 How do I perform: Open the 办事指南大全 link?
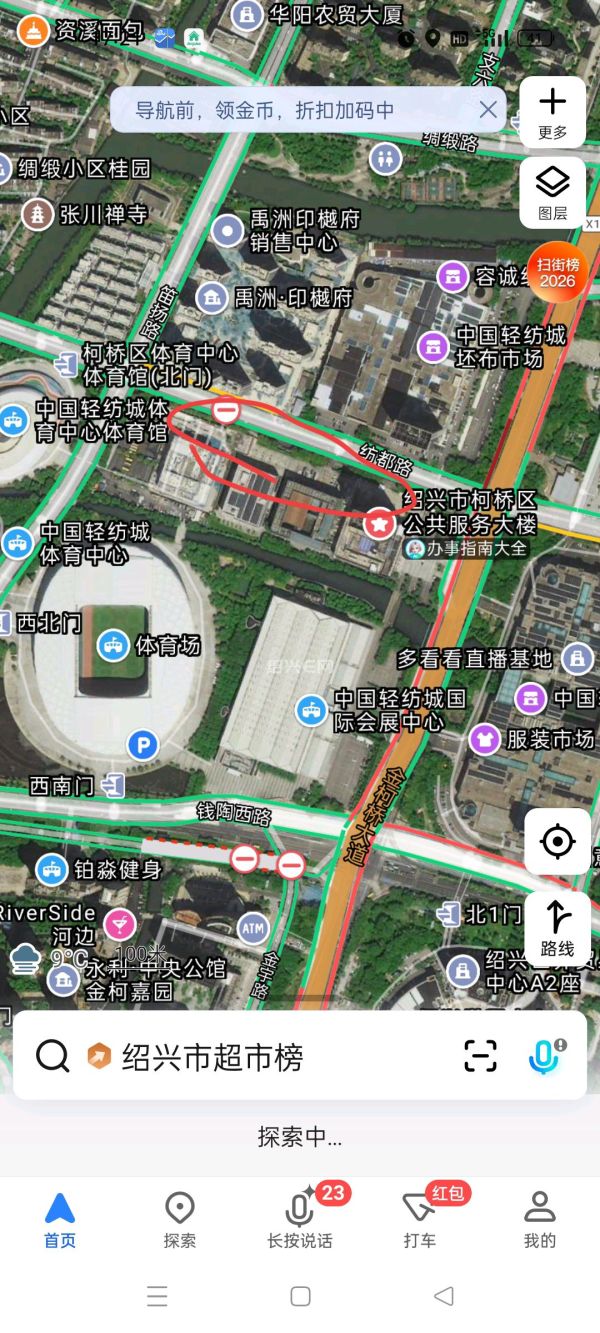(468, 548)
